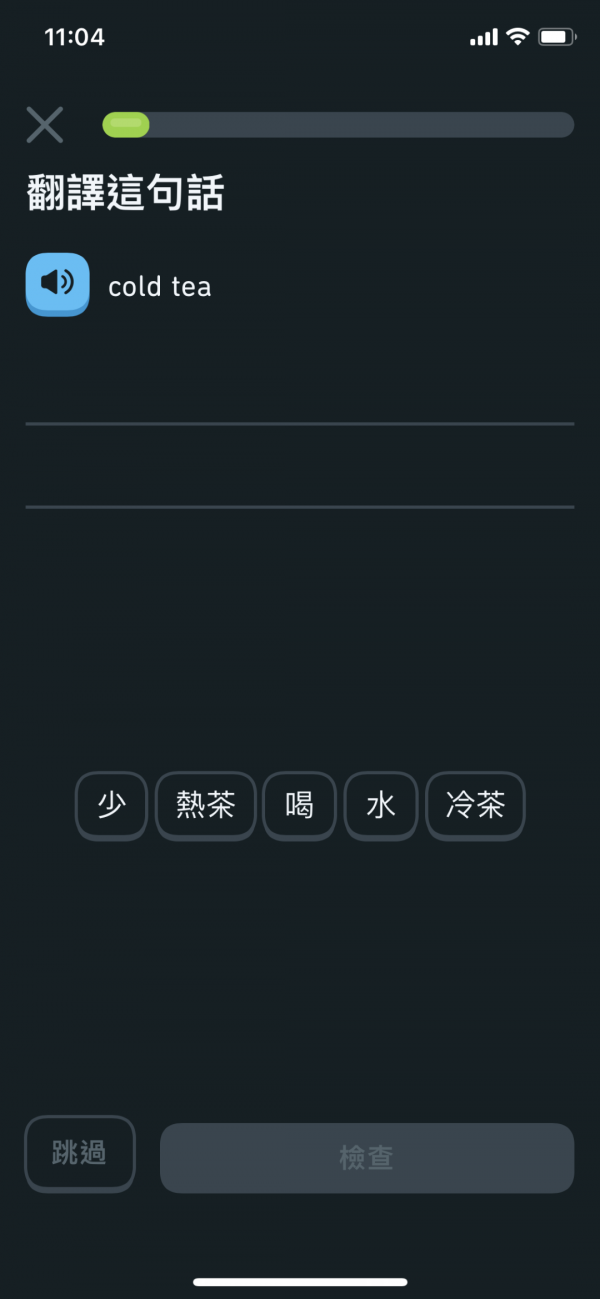Select the word tile 冷茶
Image resolution: width=600 pixels, height=1299 pixels.
[476, 805]
